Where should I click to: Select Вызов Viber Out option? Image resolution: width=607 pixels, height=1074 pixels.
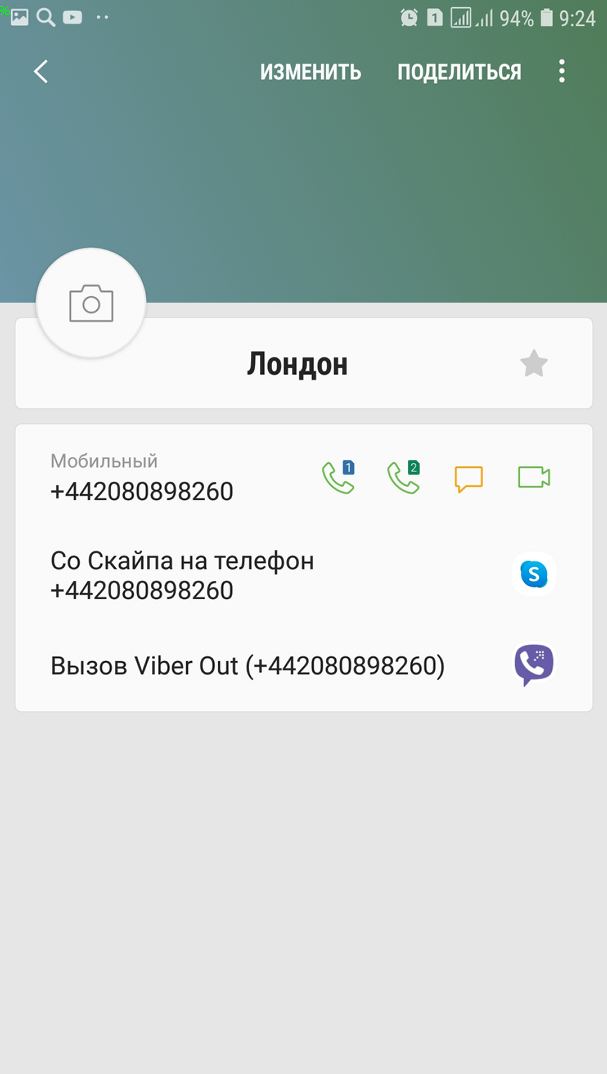coord(304,666)
